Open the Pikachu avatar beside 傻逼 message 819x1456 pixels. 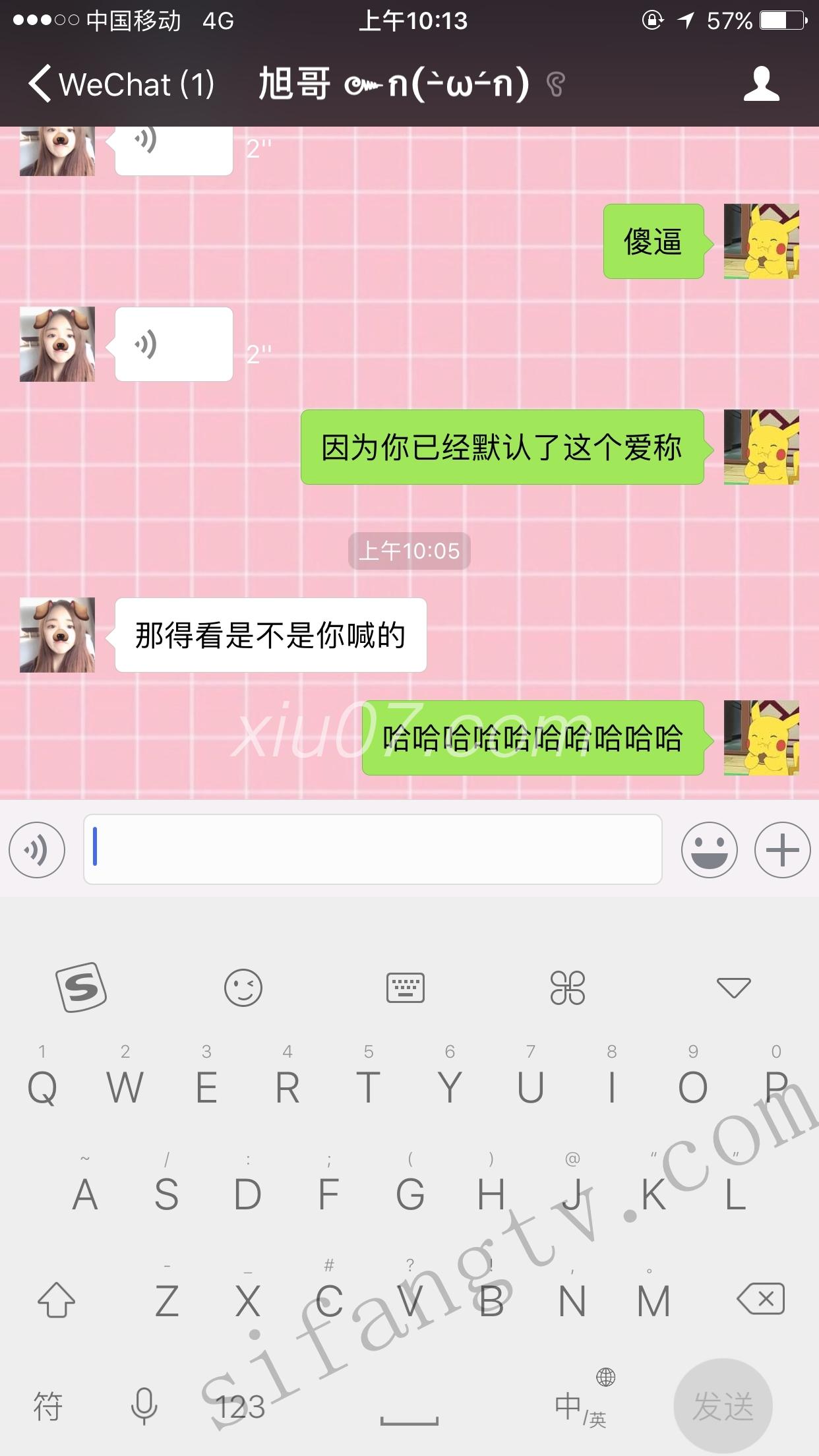(x=761, y=241)
